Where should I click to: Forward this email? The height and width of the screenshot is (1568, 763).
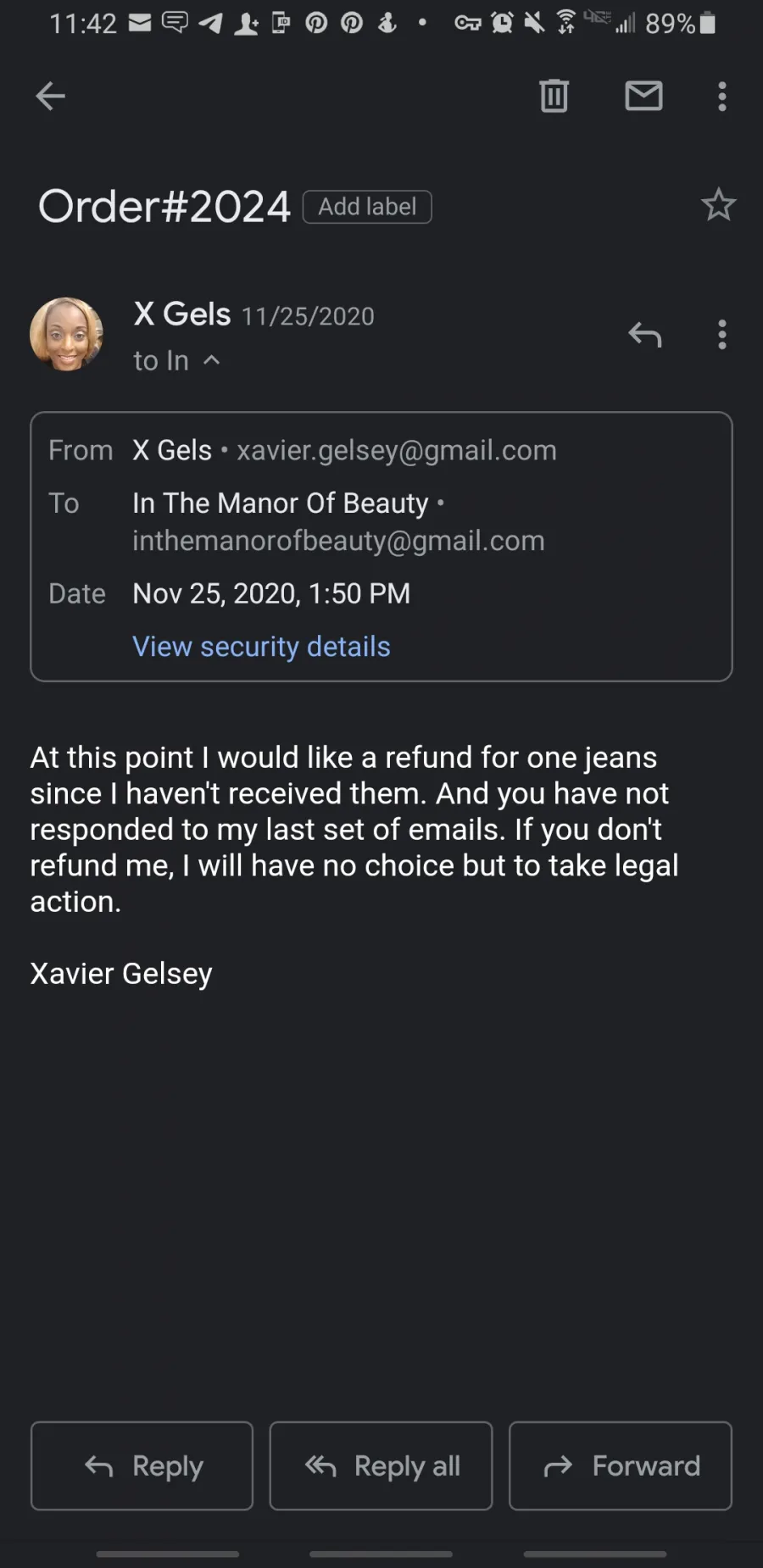(621, 1465)
